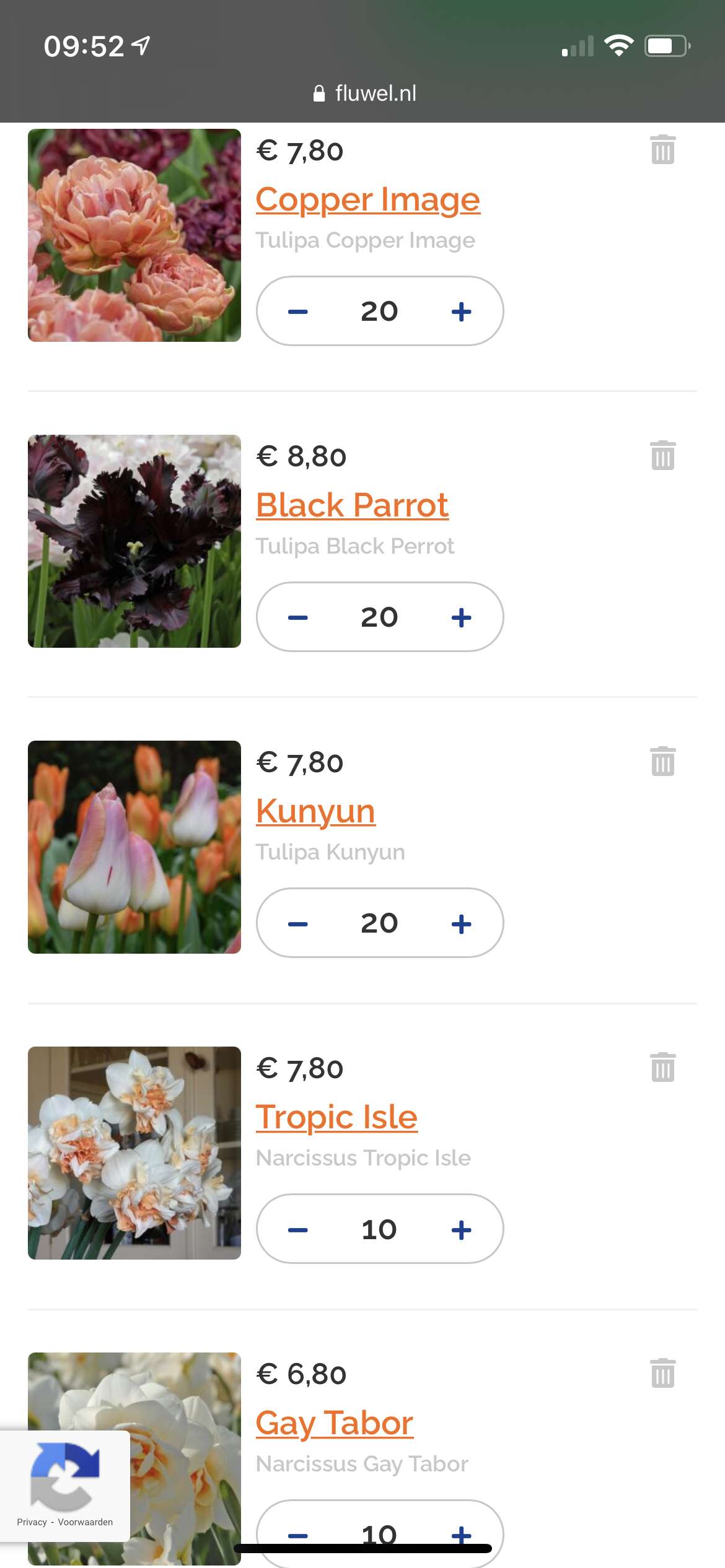
Task: Delete Gay Tabor from the cart
Action: [x=662, y=1374]
